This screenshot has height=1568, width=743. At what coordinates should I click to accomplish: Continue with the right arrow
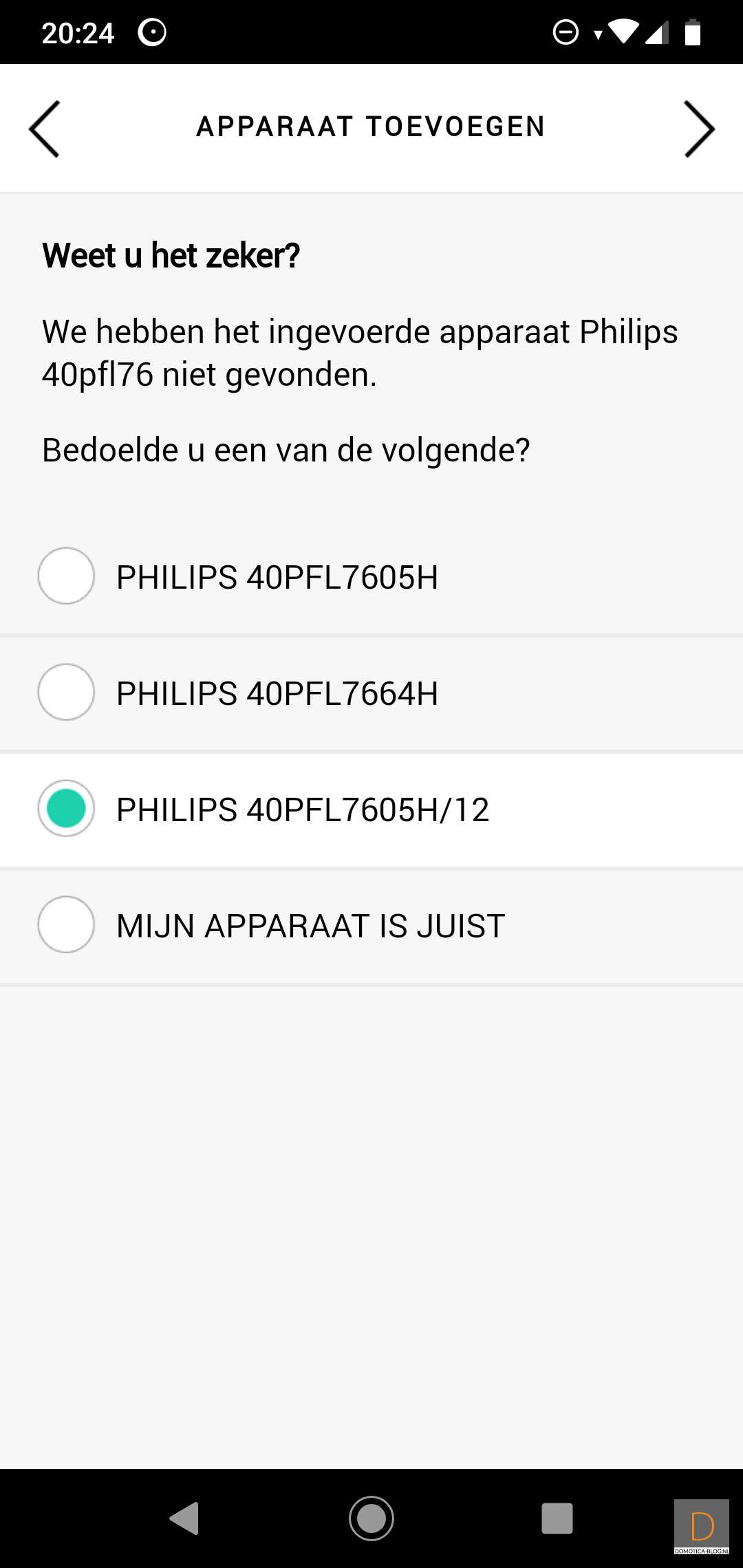point(699,129)
